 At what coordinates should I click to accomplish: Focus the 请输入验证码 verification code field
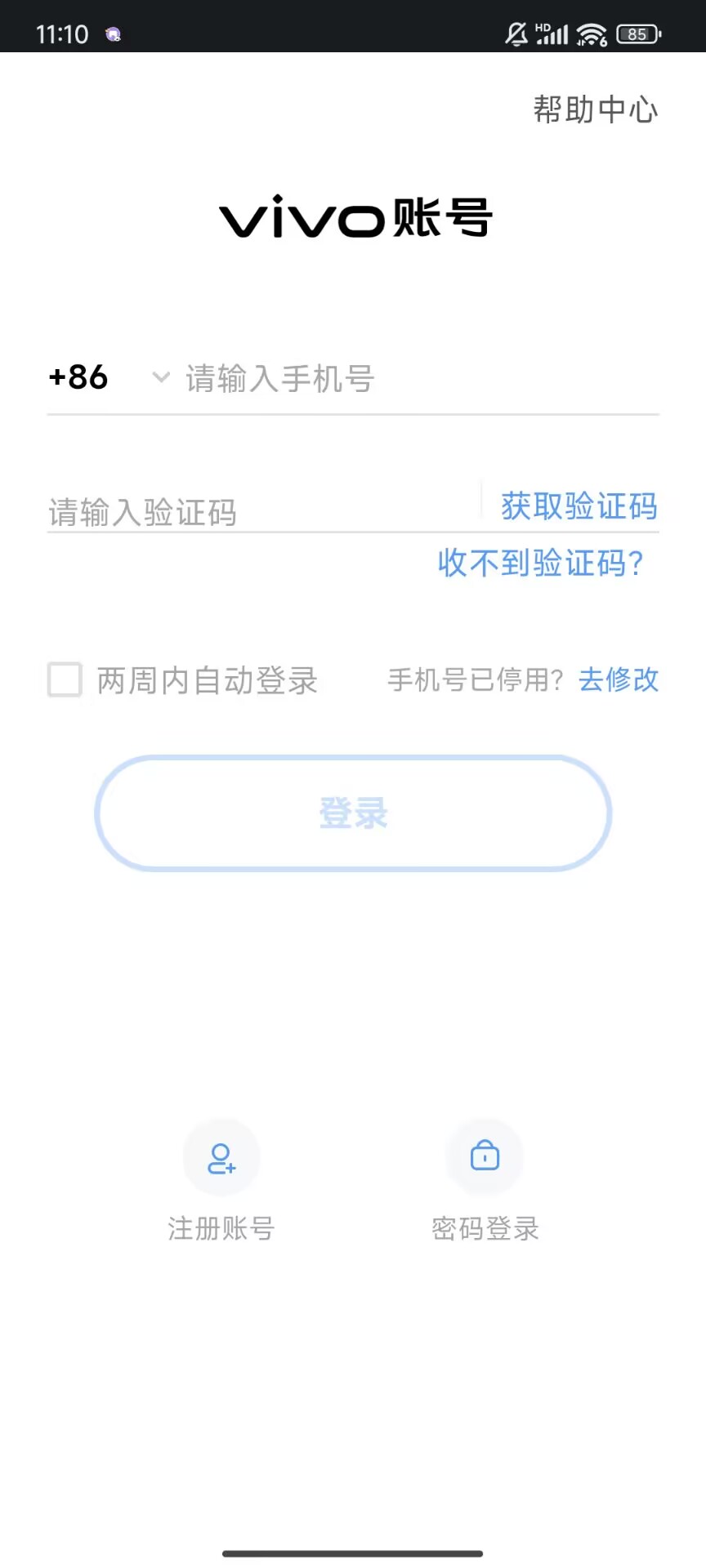[253, 512]
